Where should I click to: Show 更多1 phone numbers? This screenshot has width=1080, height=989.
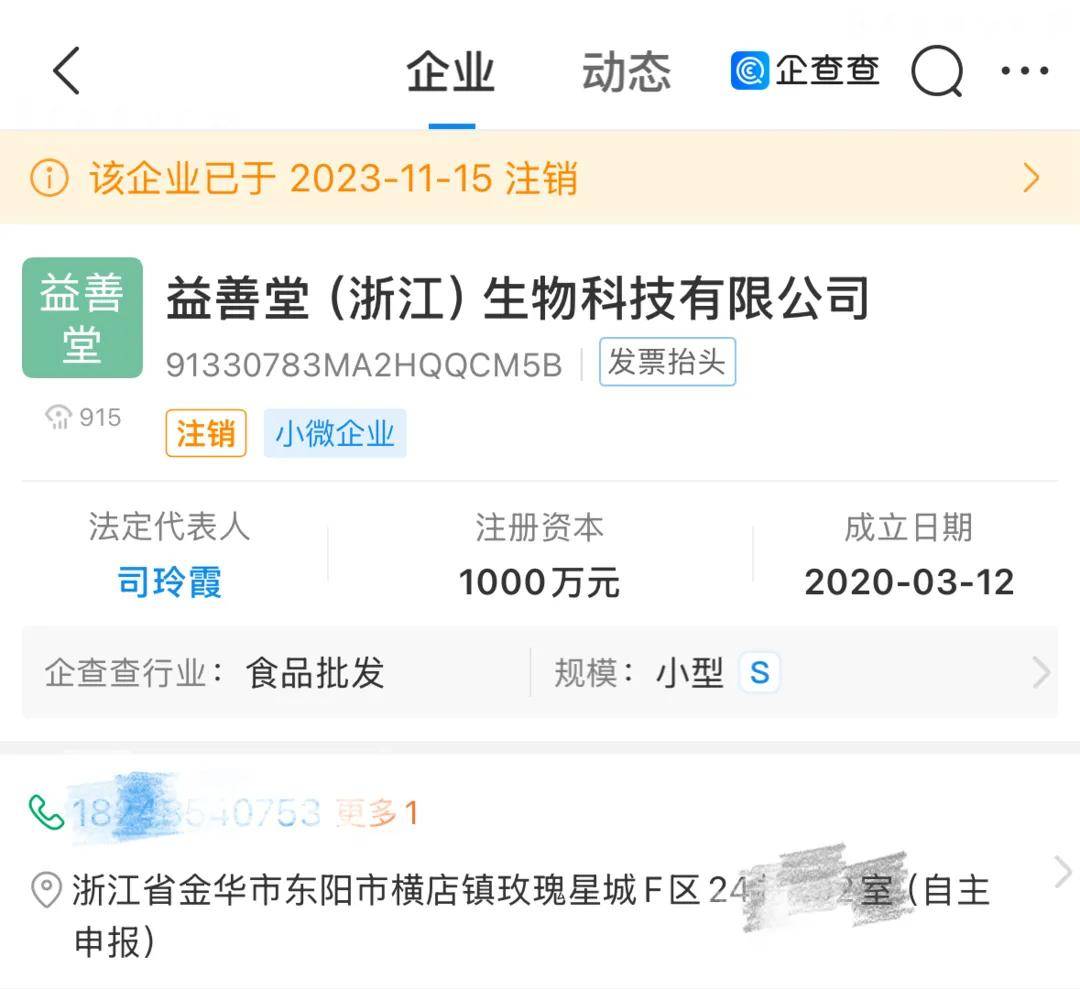point(376,813)
